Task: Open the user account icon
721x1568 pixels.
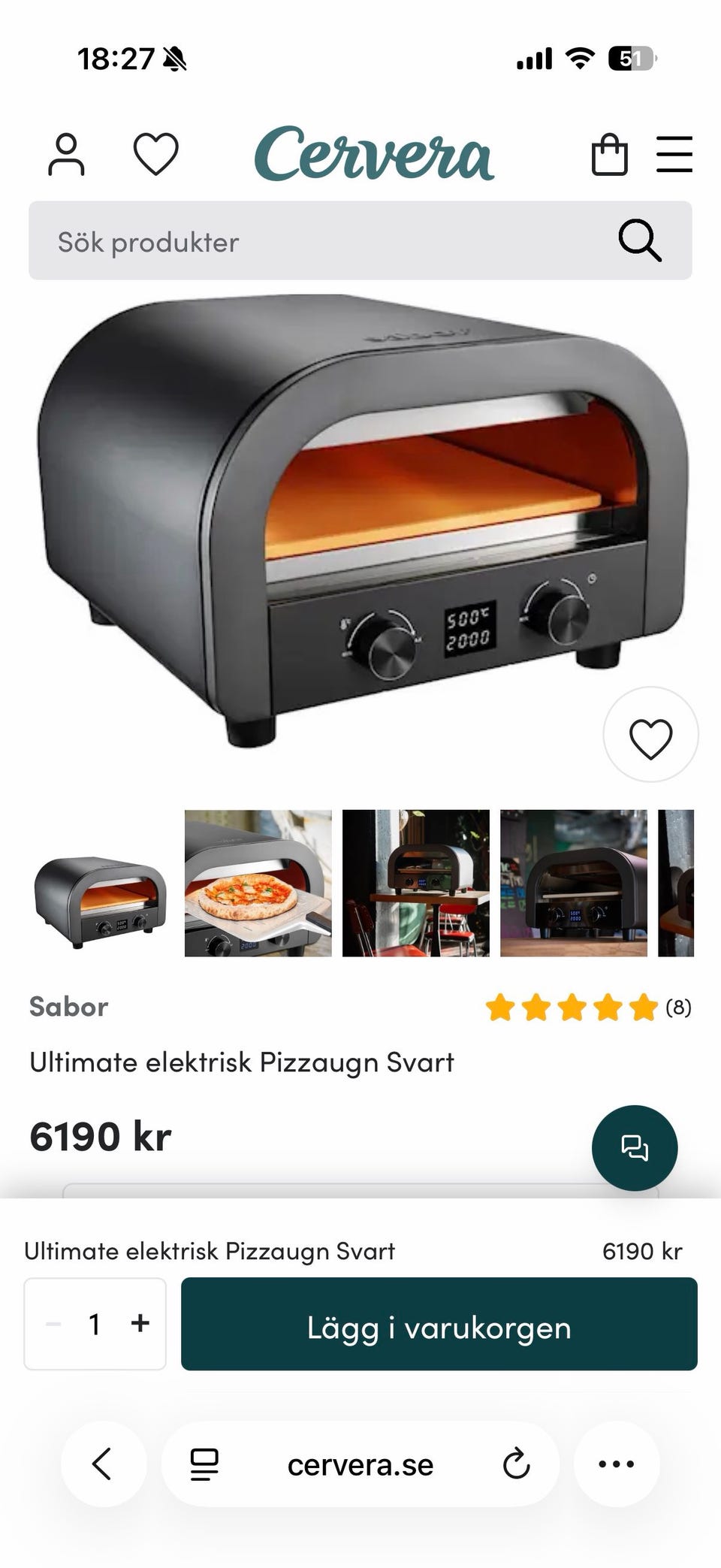Action: [x=66, y=155]
